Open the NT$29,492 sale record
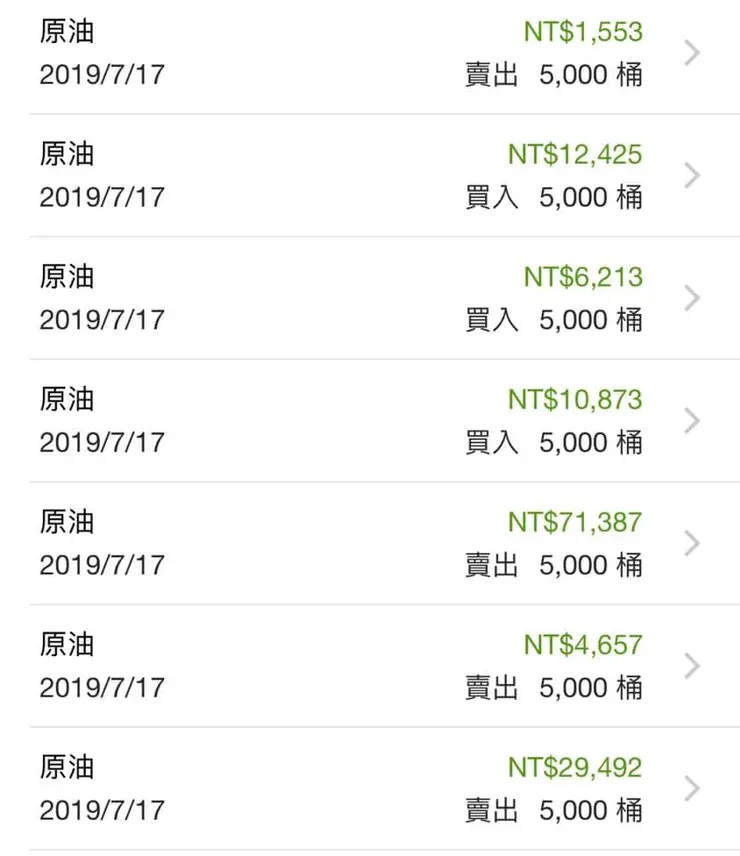This screenshot has height=856, width=740. [x=370, y=789]
